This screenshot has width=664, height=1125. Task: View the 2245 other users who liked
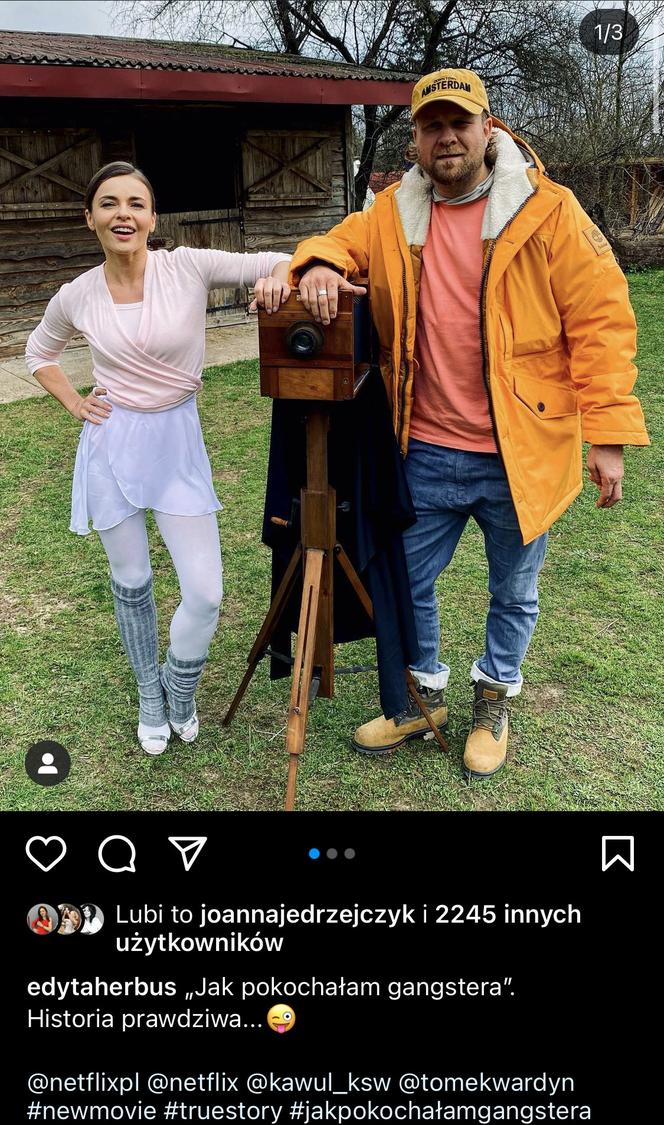(507, 914)
